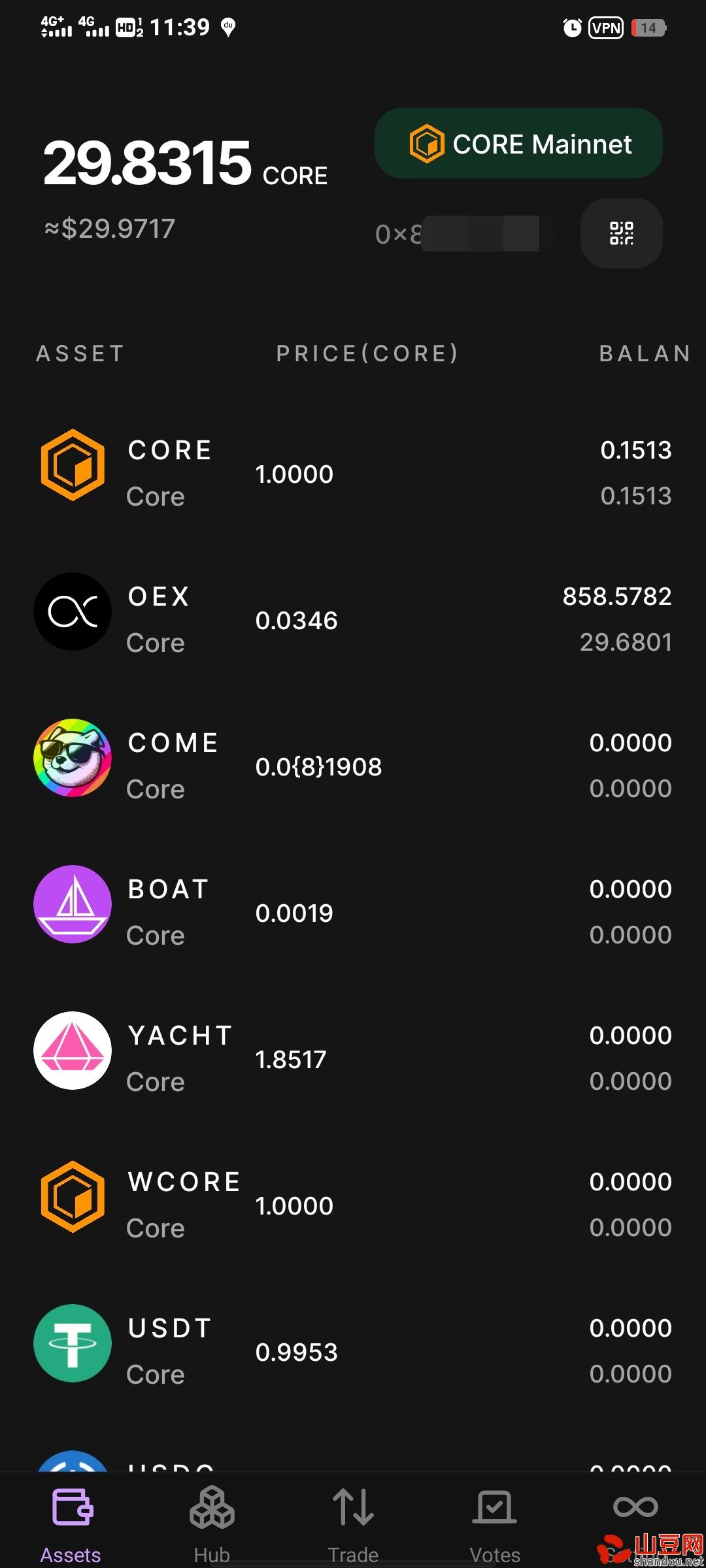Select the WCORE token row
Image resolution: width=706 pixels, height=1568 pixels.
coord(353,1205)
